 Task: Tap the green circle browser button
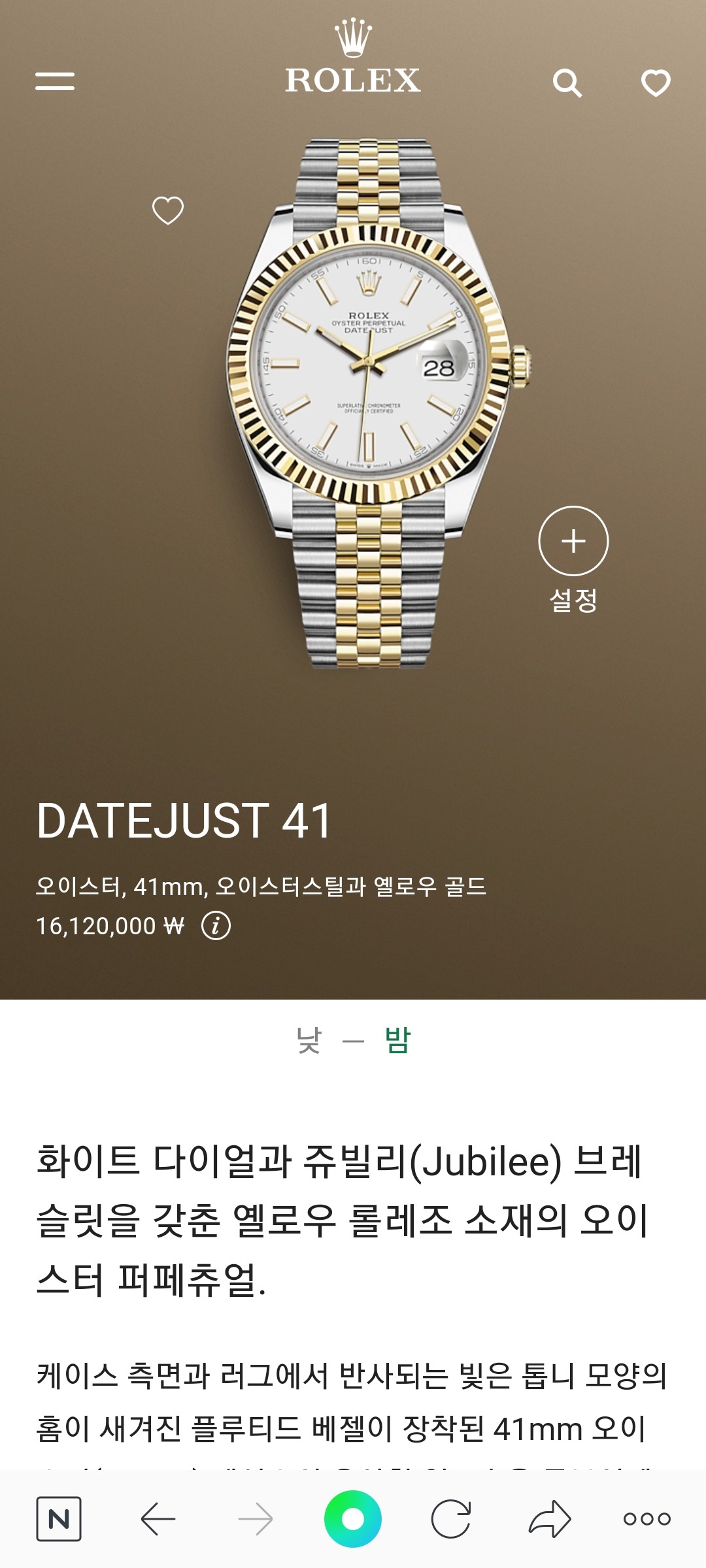click(x=353, y=1519)
